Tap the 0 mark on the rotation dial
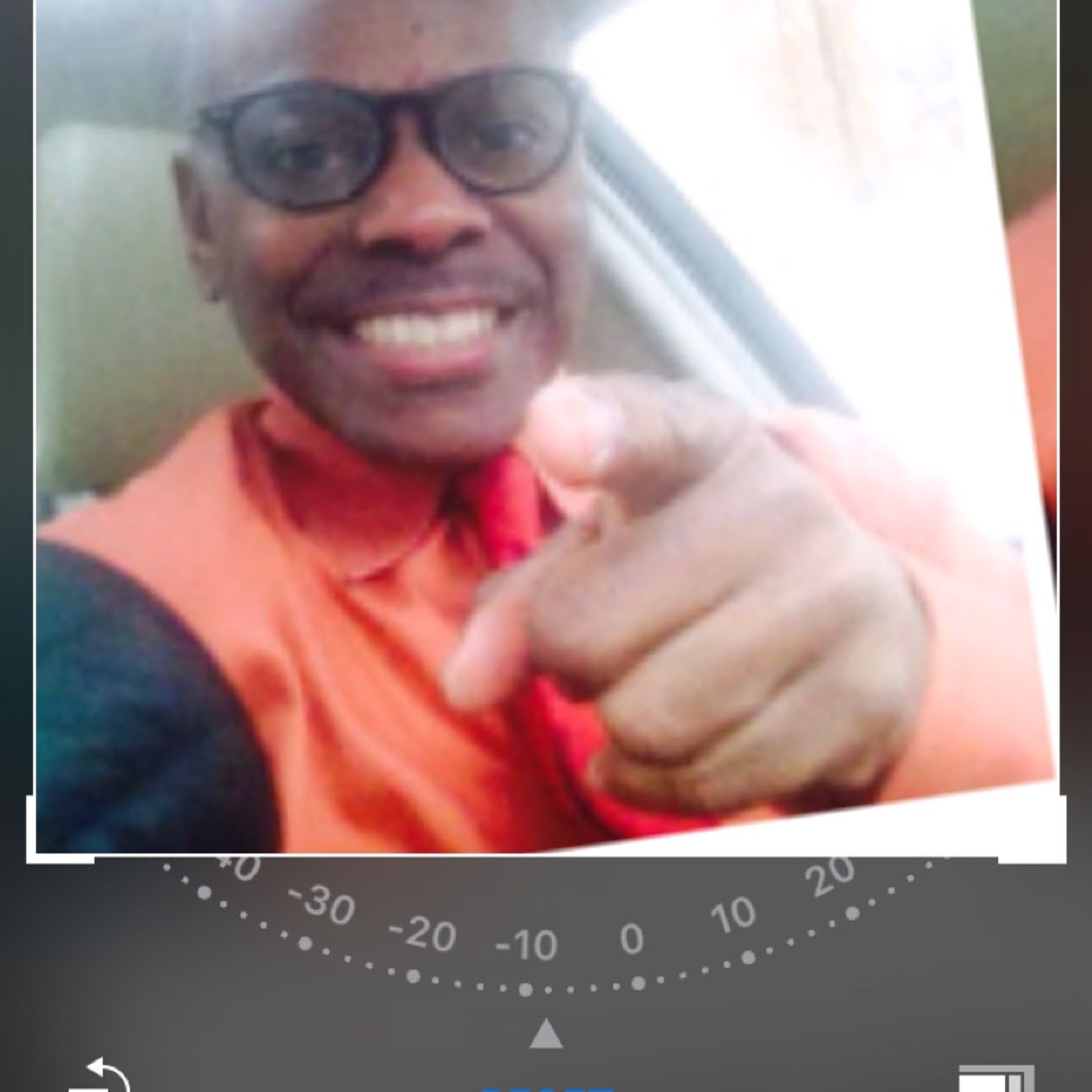1092x1092 pixels. (633, 940)
